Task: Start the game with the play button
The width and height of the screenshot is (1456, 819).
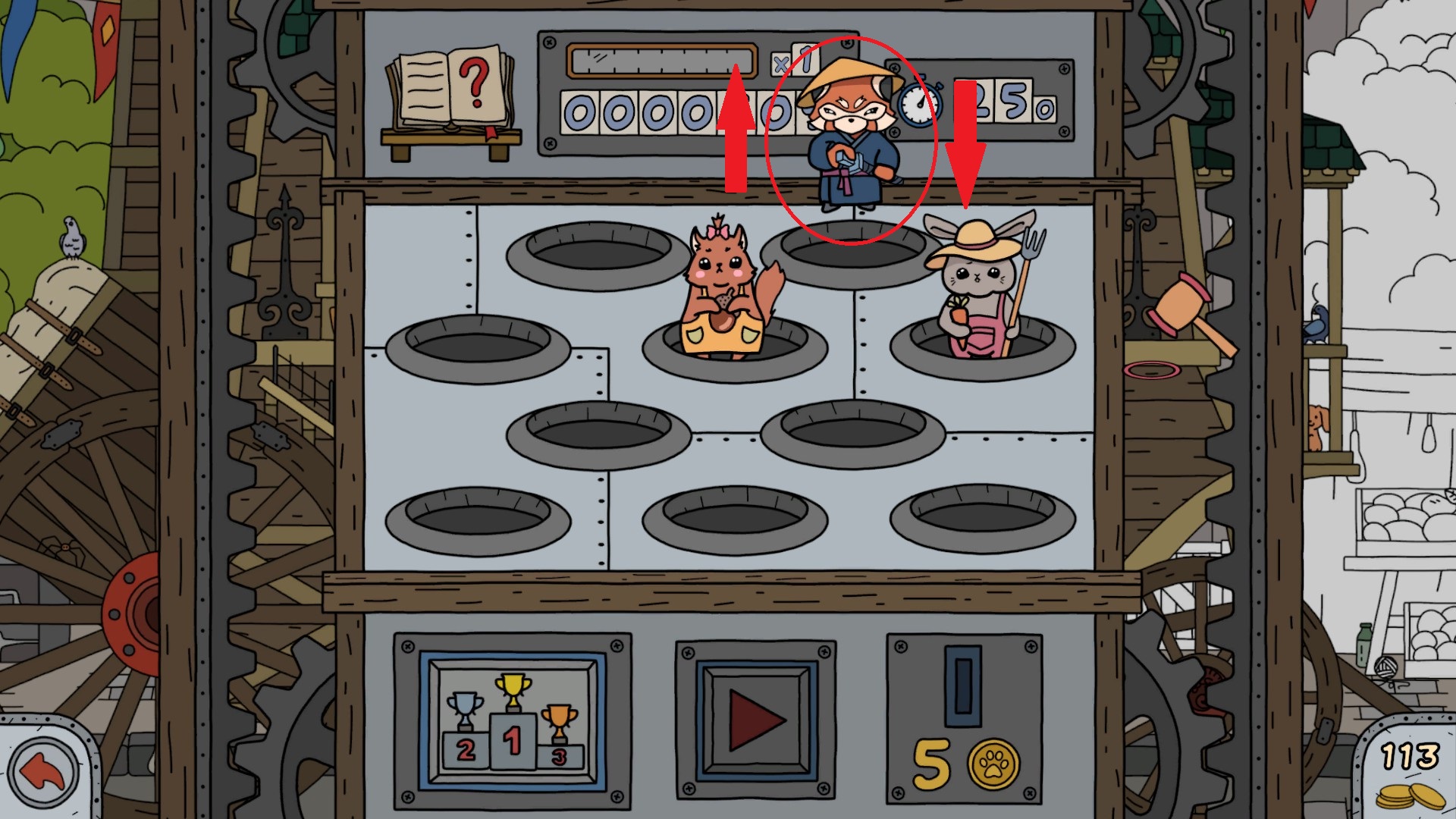Action: click(755, 720)
